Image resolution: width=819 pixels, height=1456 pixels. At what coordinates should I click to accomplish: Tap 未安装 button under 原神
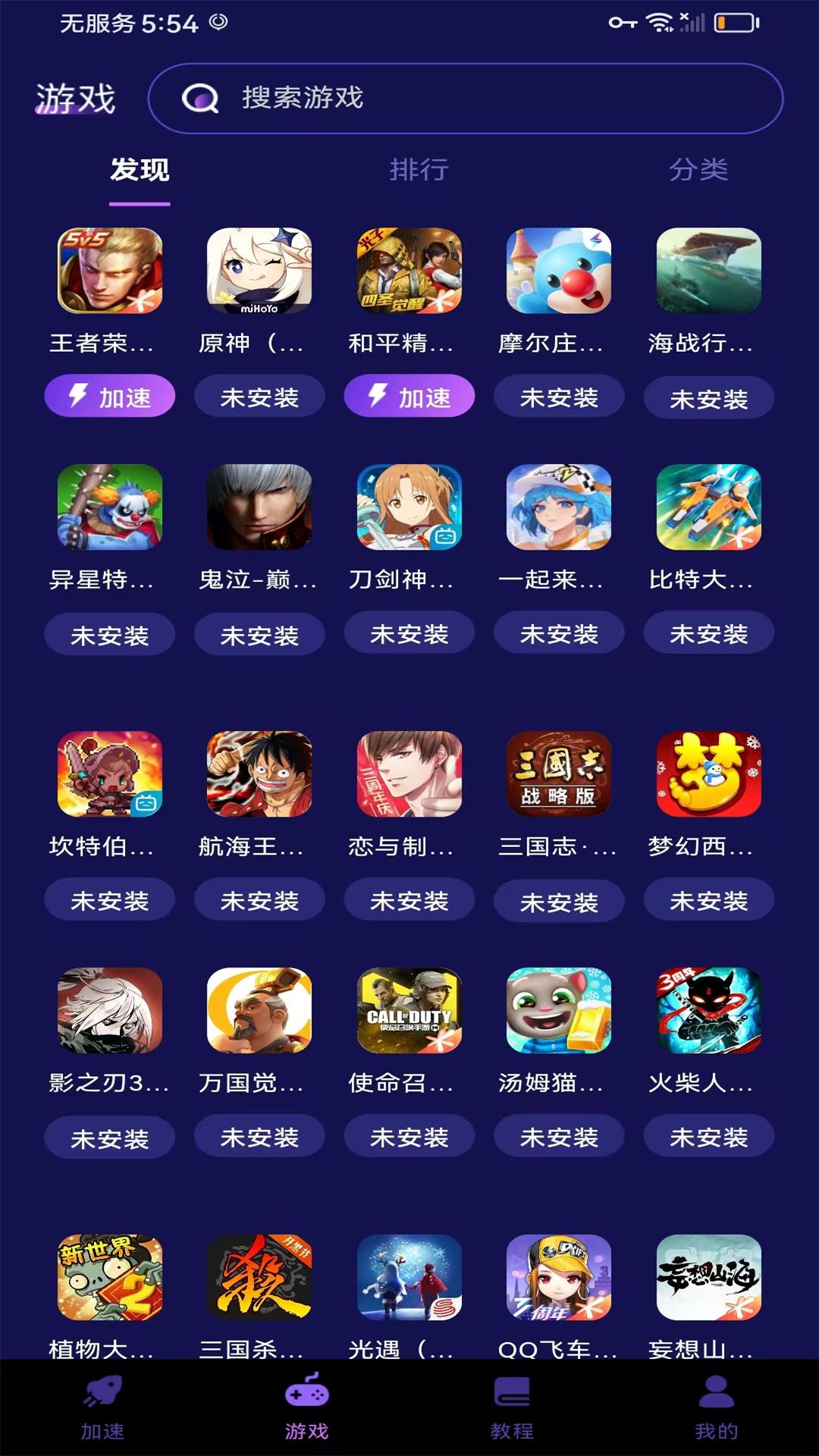pos(259,397)
